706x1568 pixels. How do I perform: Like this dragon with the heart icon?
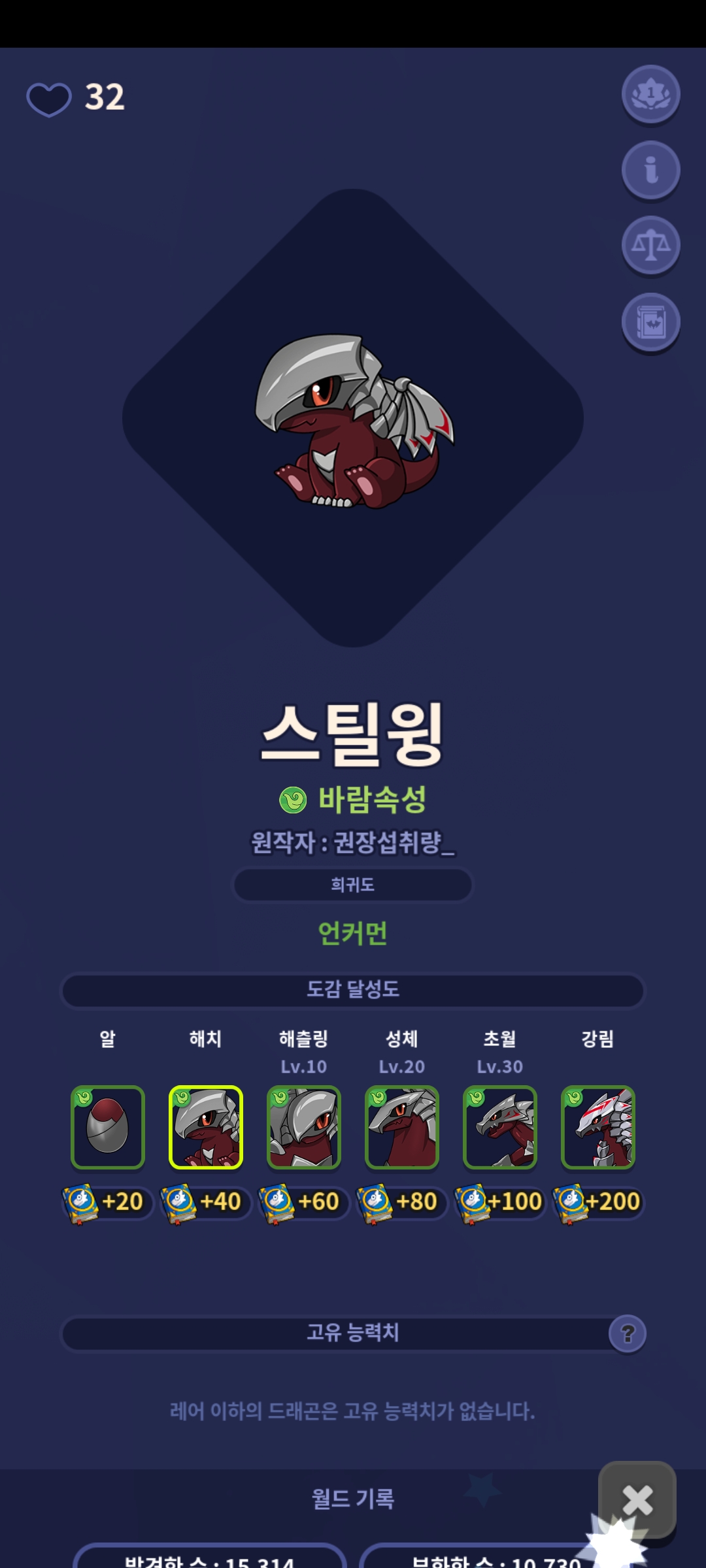coord(49,99)
